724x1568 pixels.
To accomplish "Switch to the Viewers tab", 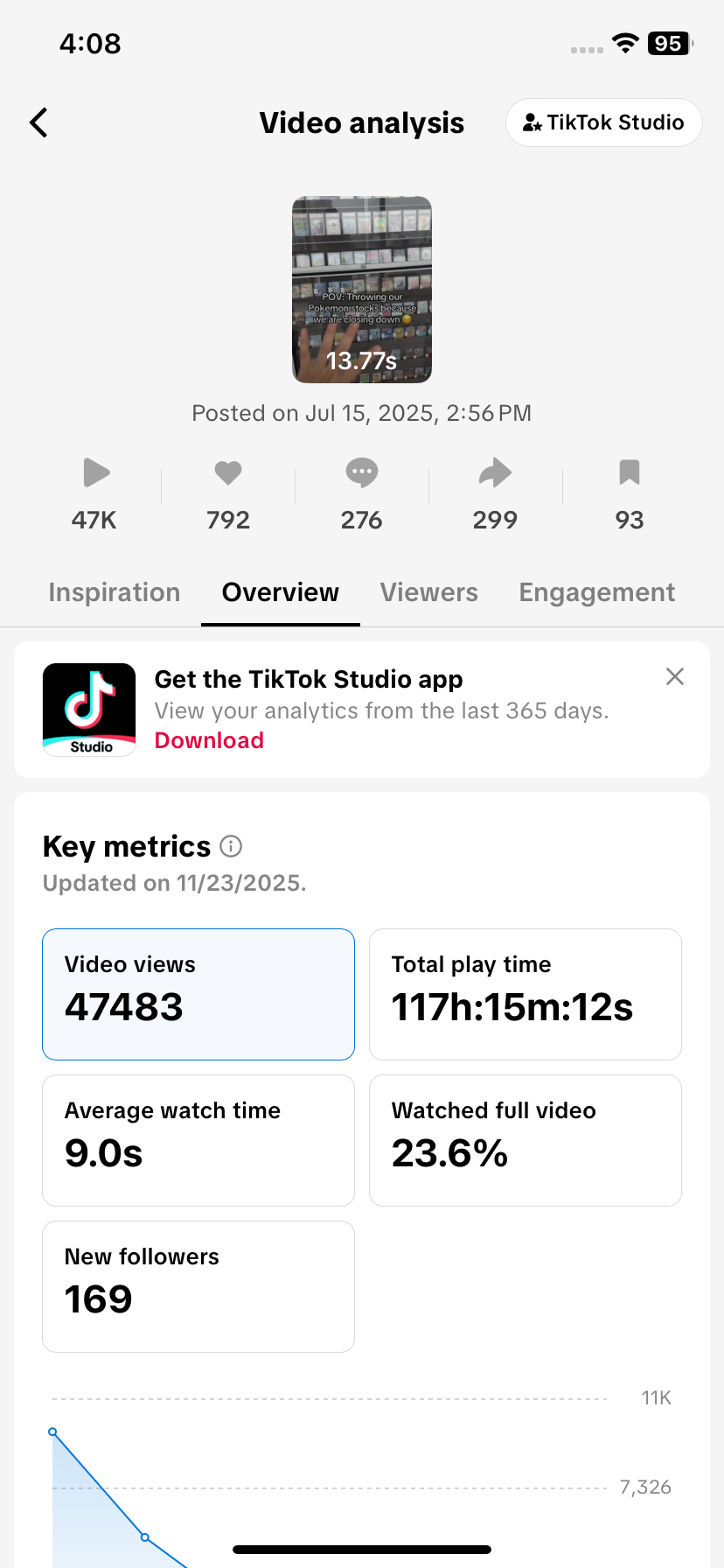I will point(428,592).
